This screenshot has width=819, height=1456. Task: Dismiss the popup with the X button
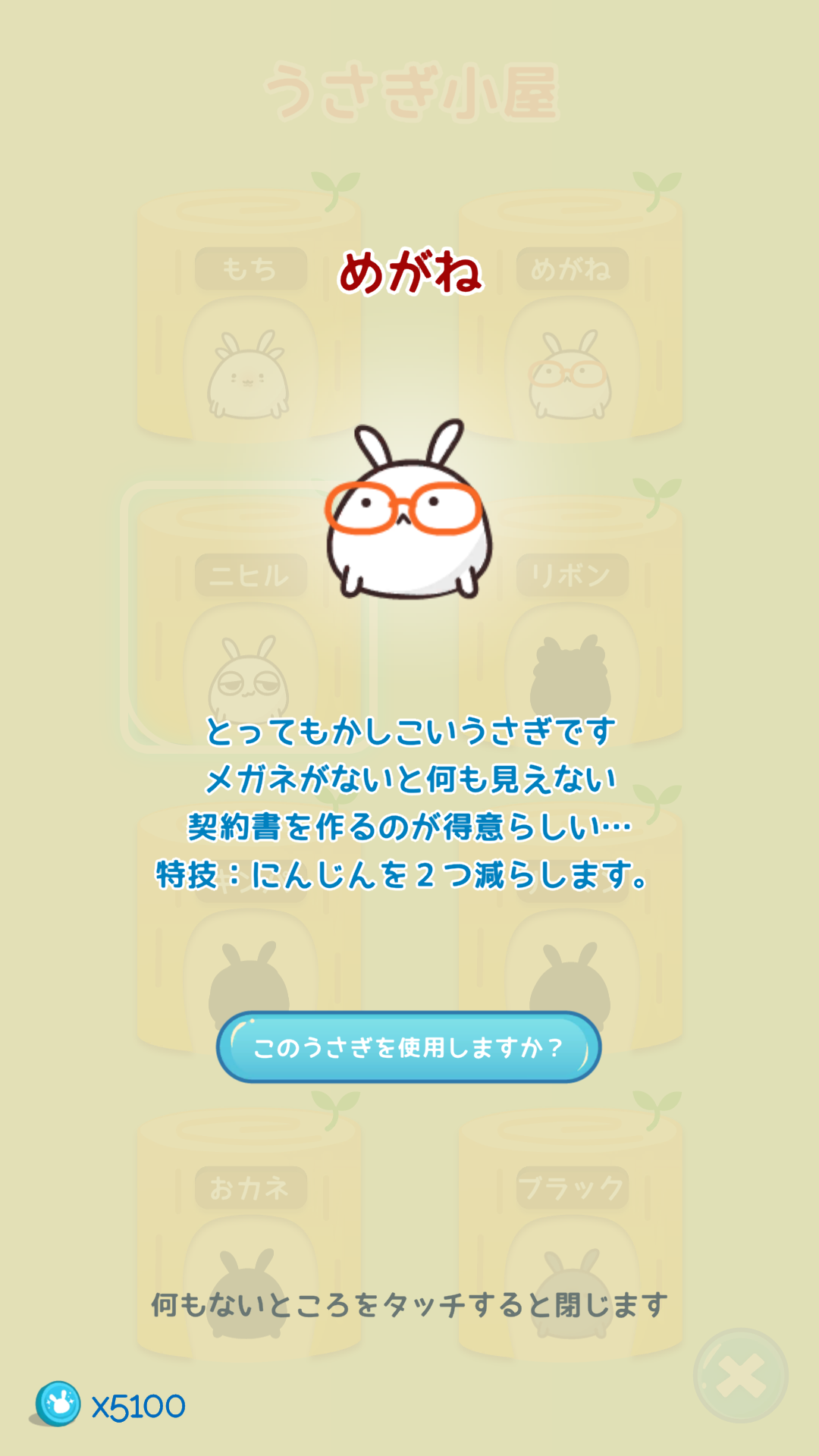pos(740,1375)
